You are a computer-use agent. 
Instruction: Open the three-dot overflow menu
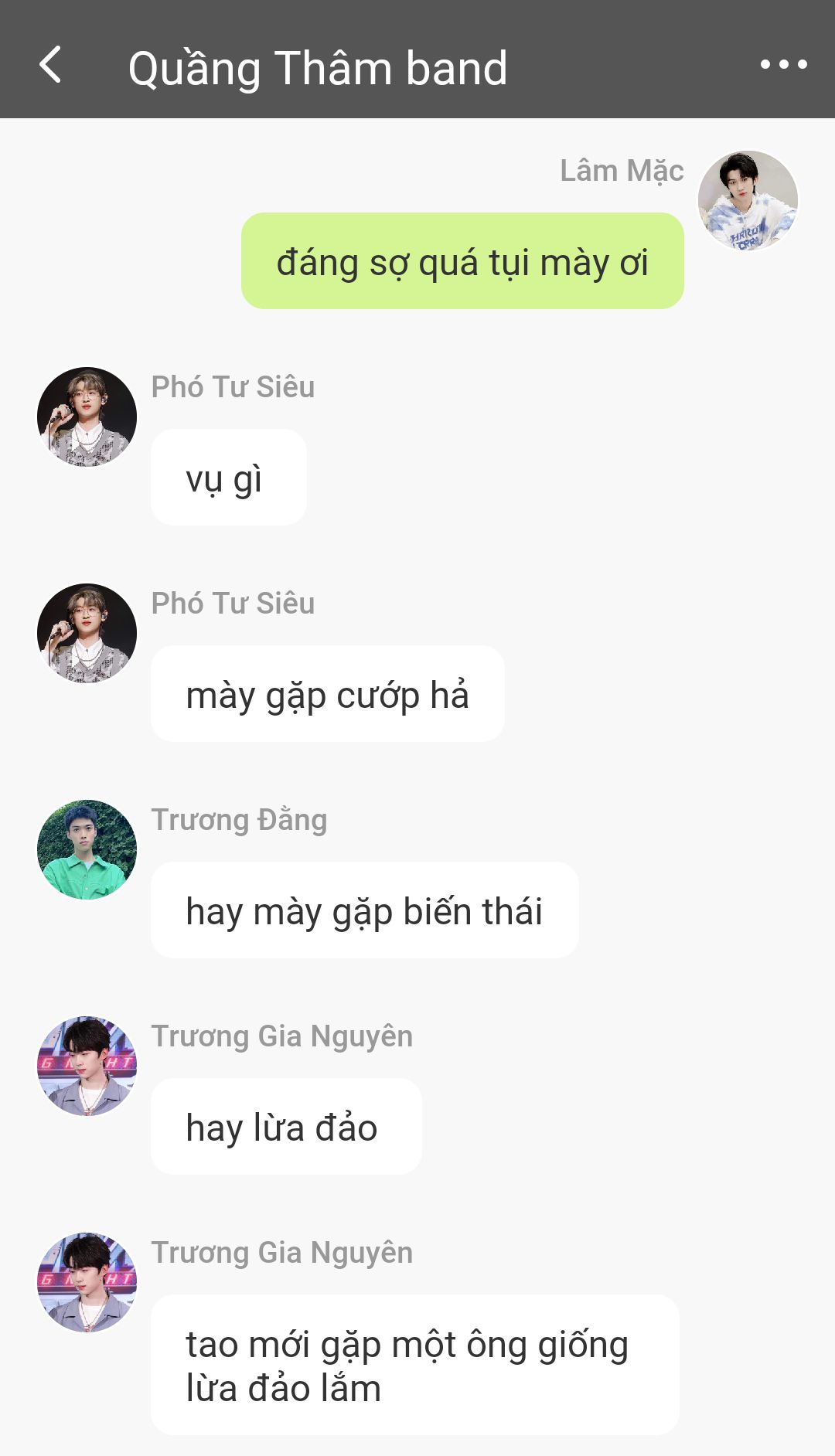(783, 65)
